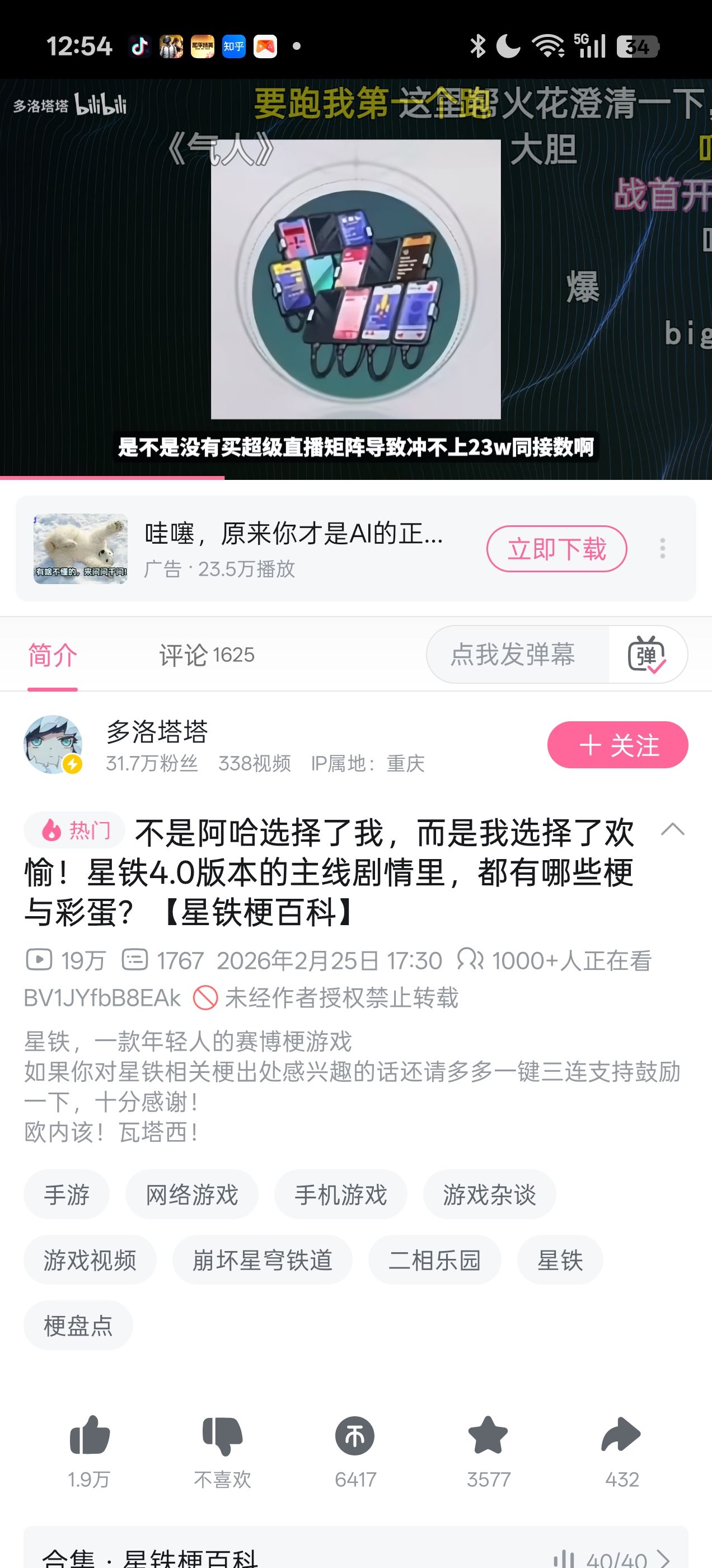
Task: Share this video
Action: coord(621,1449)
